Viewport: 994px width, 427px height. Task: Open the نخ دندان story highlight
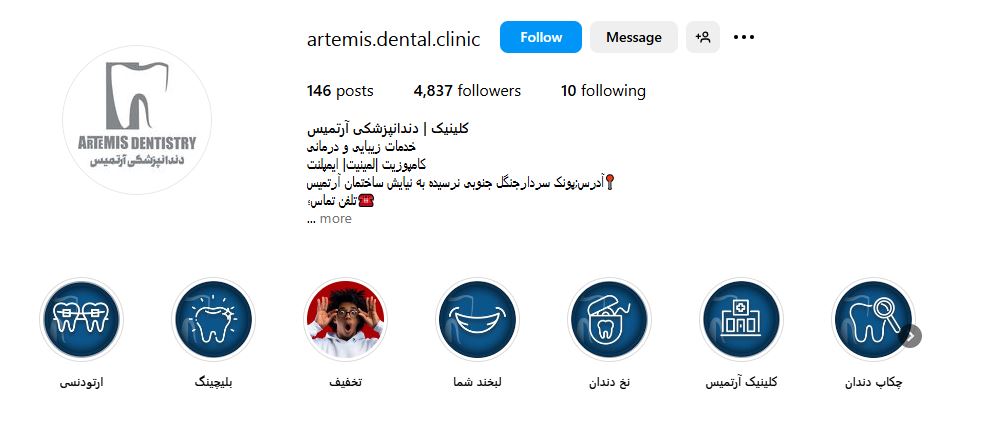click(609, 320)
